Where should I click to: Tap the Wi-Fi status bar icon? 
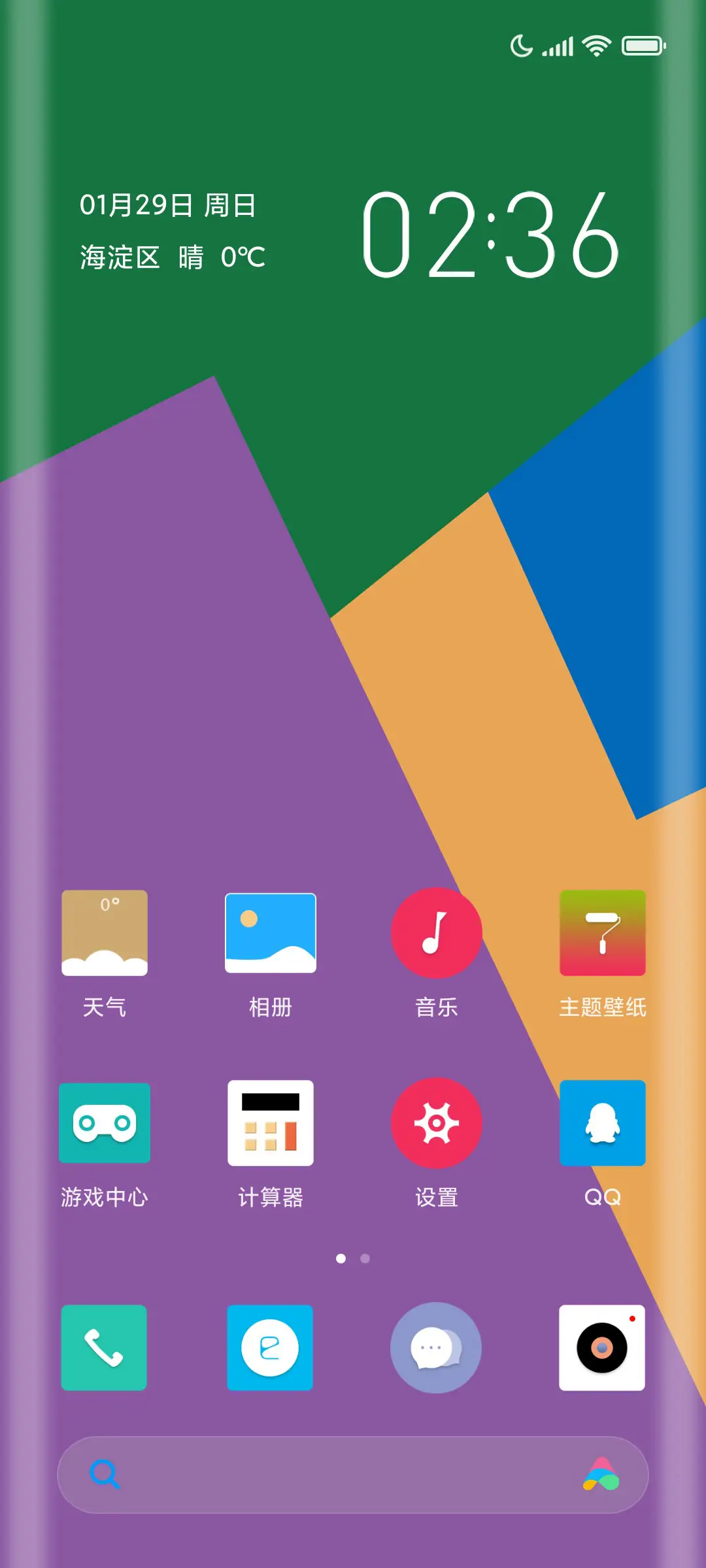pos(596,44)
